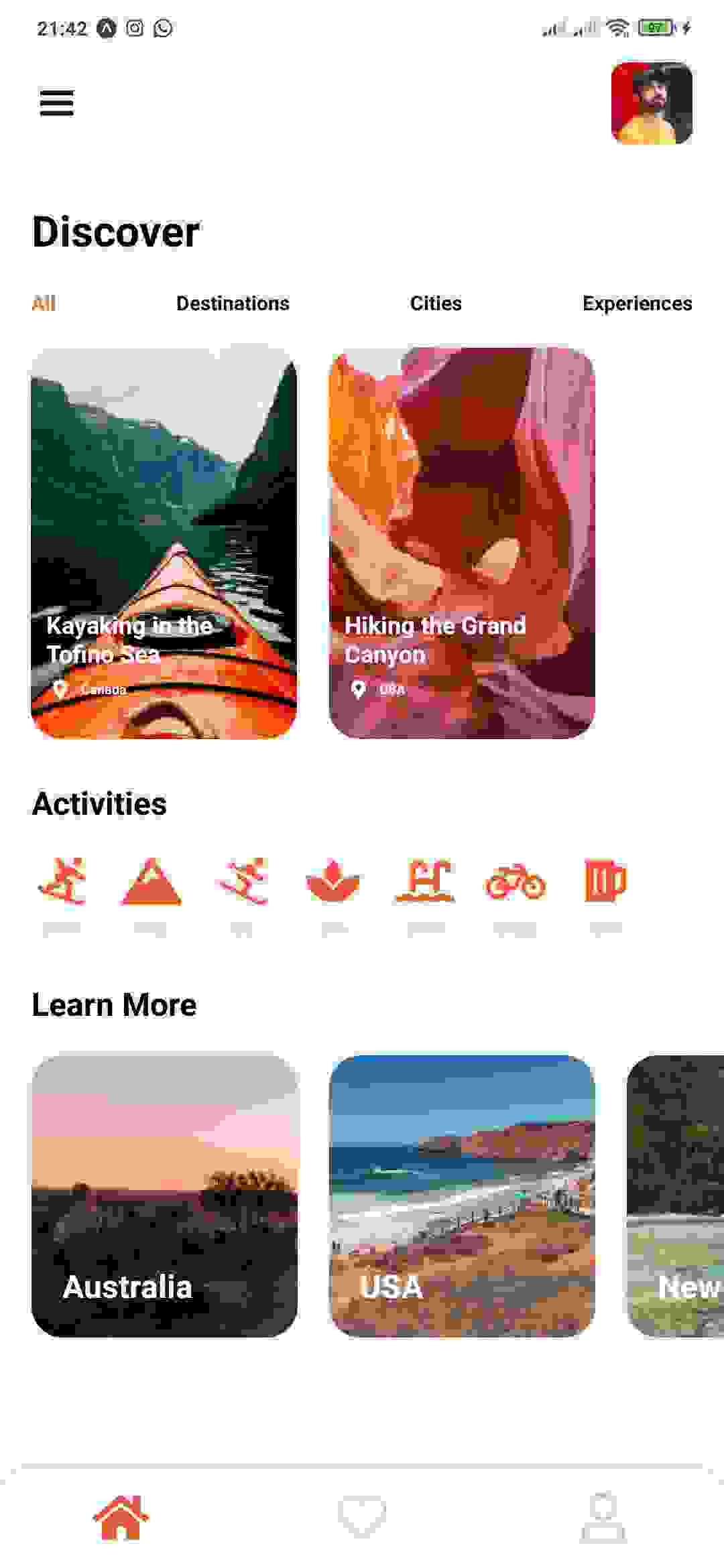Choose the swimming pool activity icon

click(425, 881)
